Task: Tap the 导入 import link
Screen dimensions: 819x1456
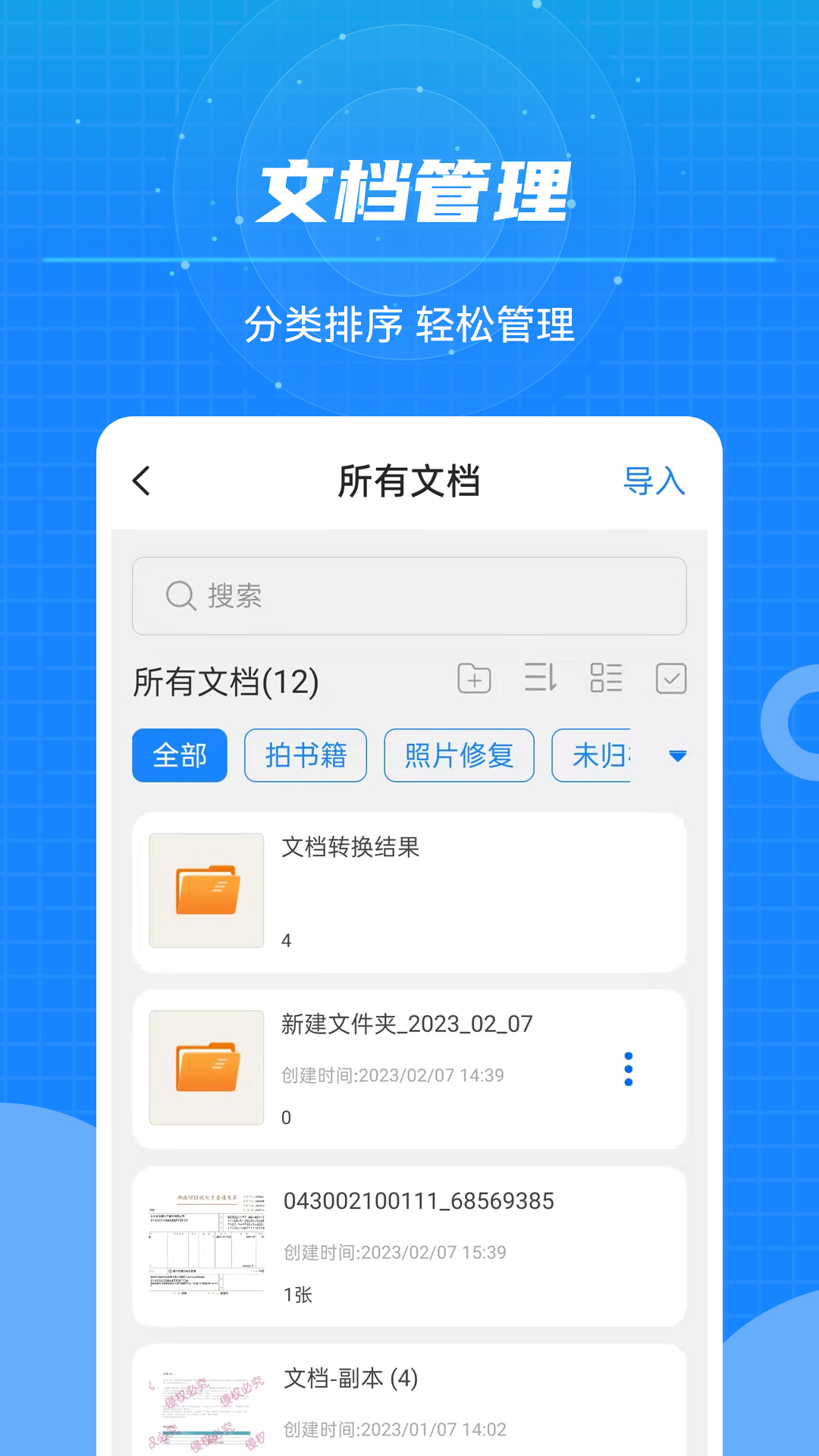Action: (x=654, y=481)
